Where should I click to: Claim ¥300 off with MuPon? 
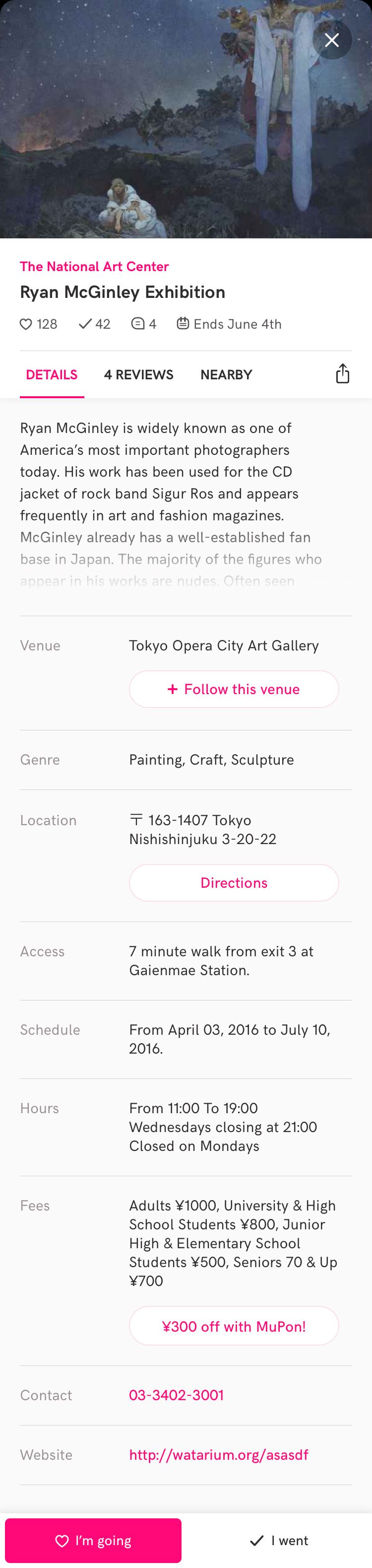click(234, 1326)
